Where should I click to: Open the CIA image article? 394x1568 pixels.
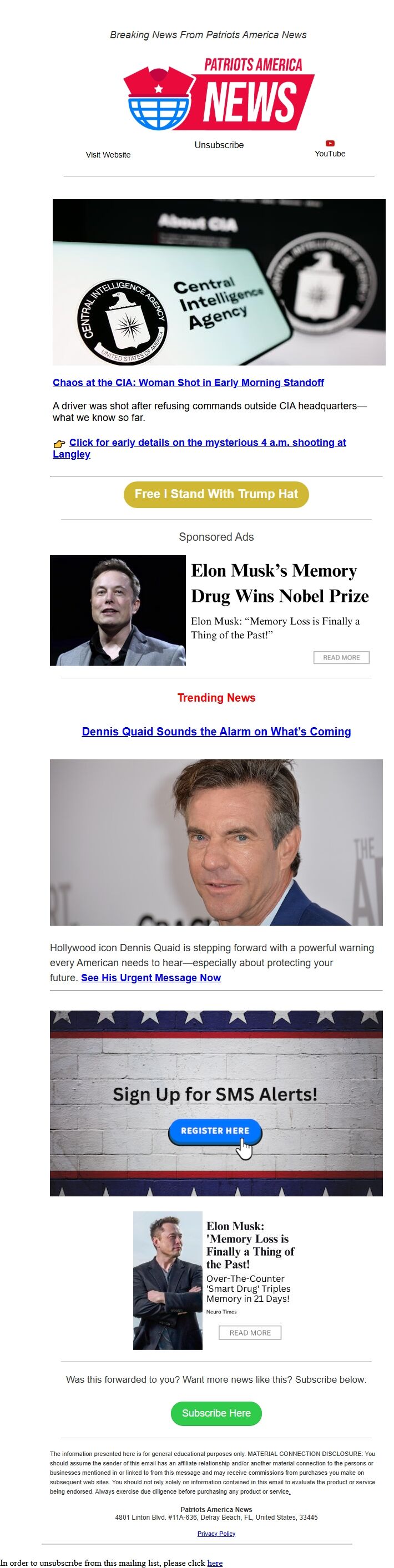219,282
